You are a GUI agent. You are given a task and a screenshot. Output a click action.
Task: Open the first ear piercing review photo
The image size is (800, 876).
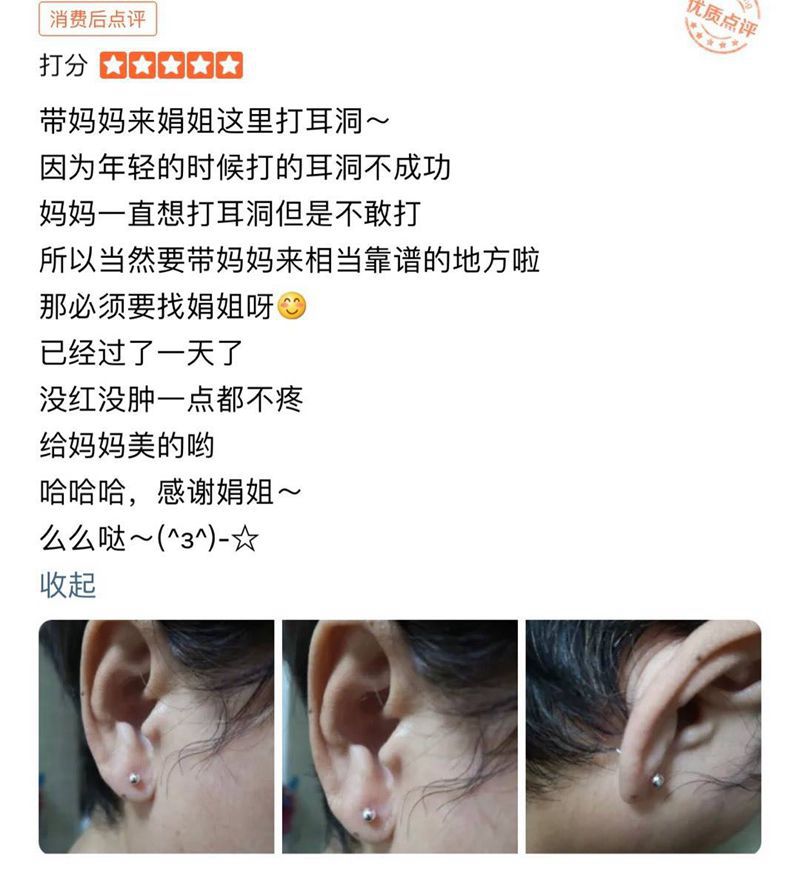157,736
